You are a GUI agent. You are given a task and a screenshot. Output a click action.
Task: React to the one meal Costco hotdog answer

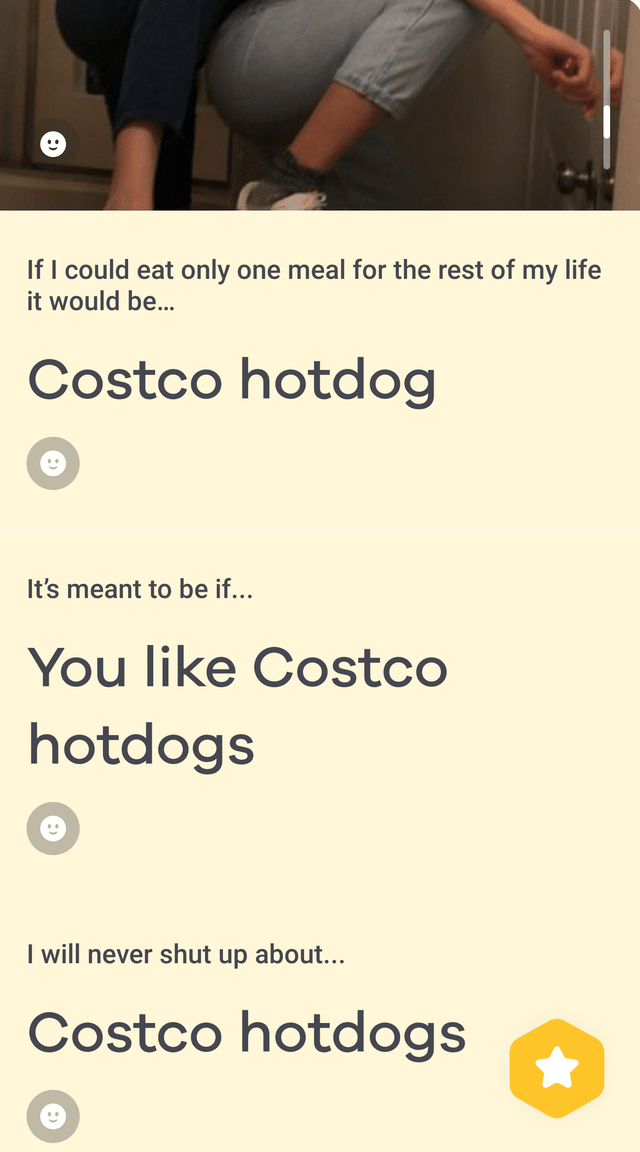click(x=53, y=464)
